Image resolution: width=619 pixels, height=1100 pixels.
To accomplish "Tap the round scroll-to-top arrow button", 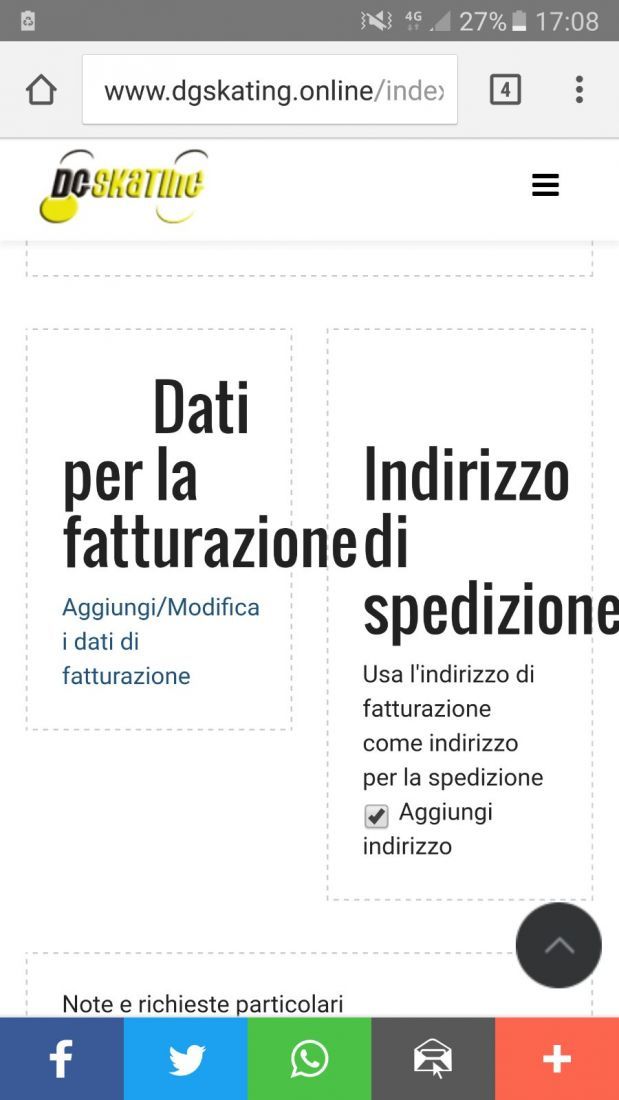I will click(x=559, y=945).
